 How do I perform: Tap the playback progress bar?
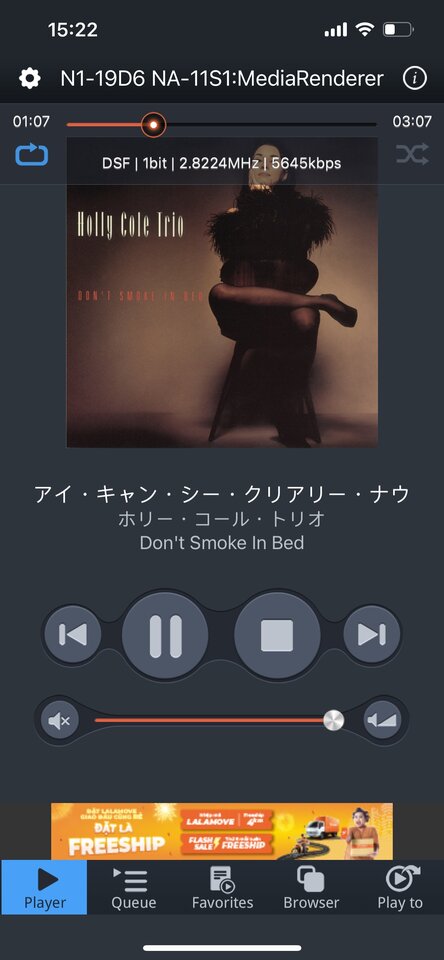click(x=222, y=124)
